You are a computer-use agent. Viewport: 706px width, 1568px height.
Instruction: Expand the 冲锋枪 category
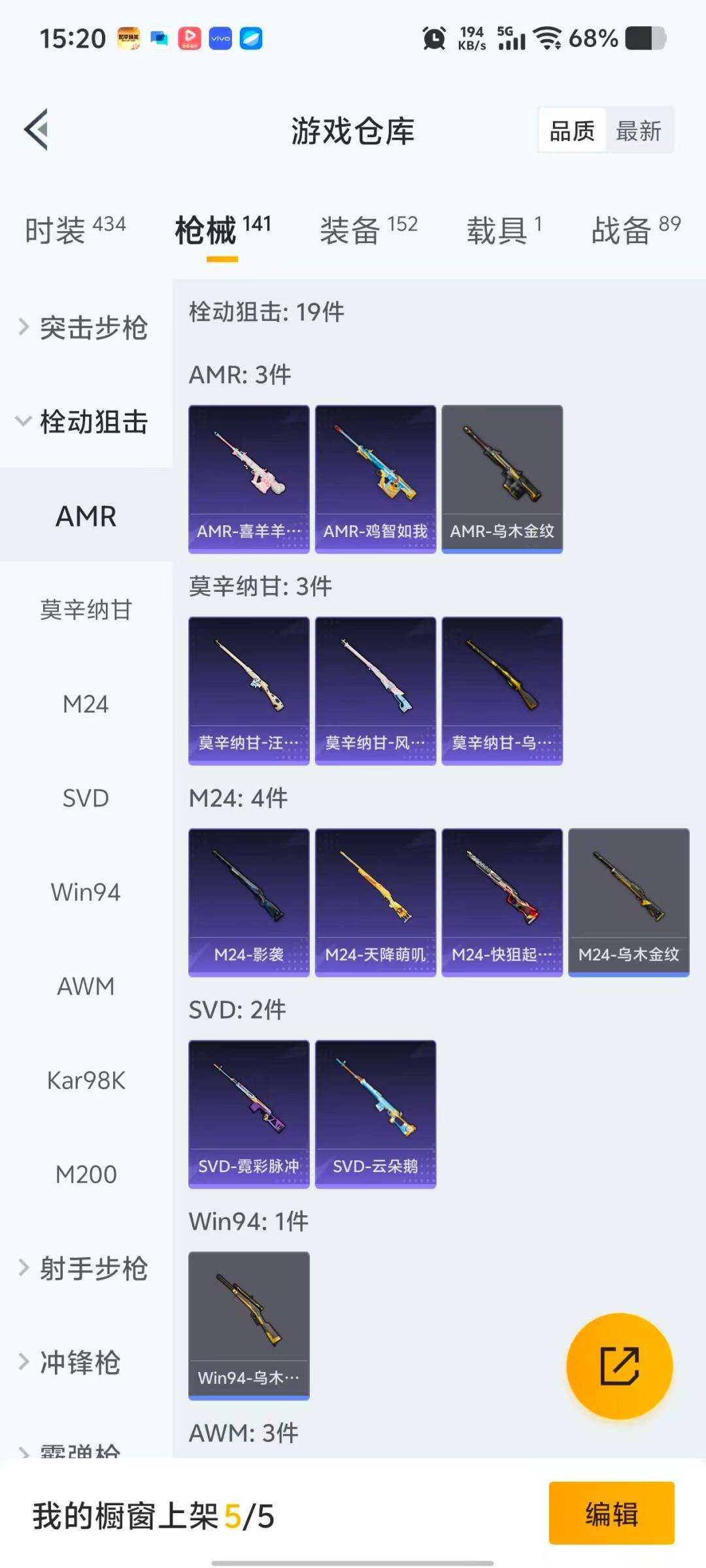click(78, 1362)
